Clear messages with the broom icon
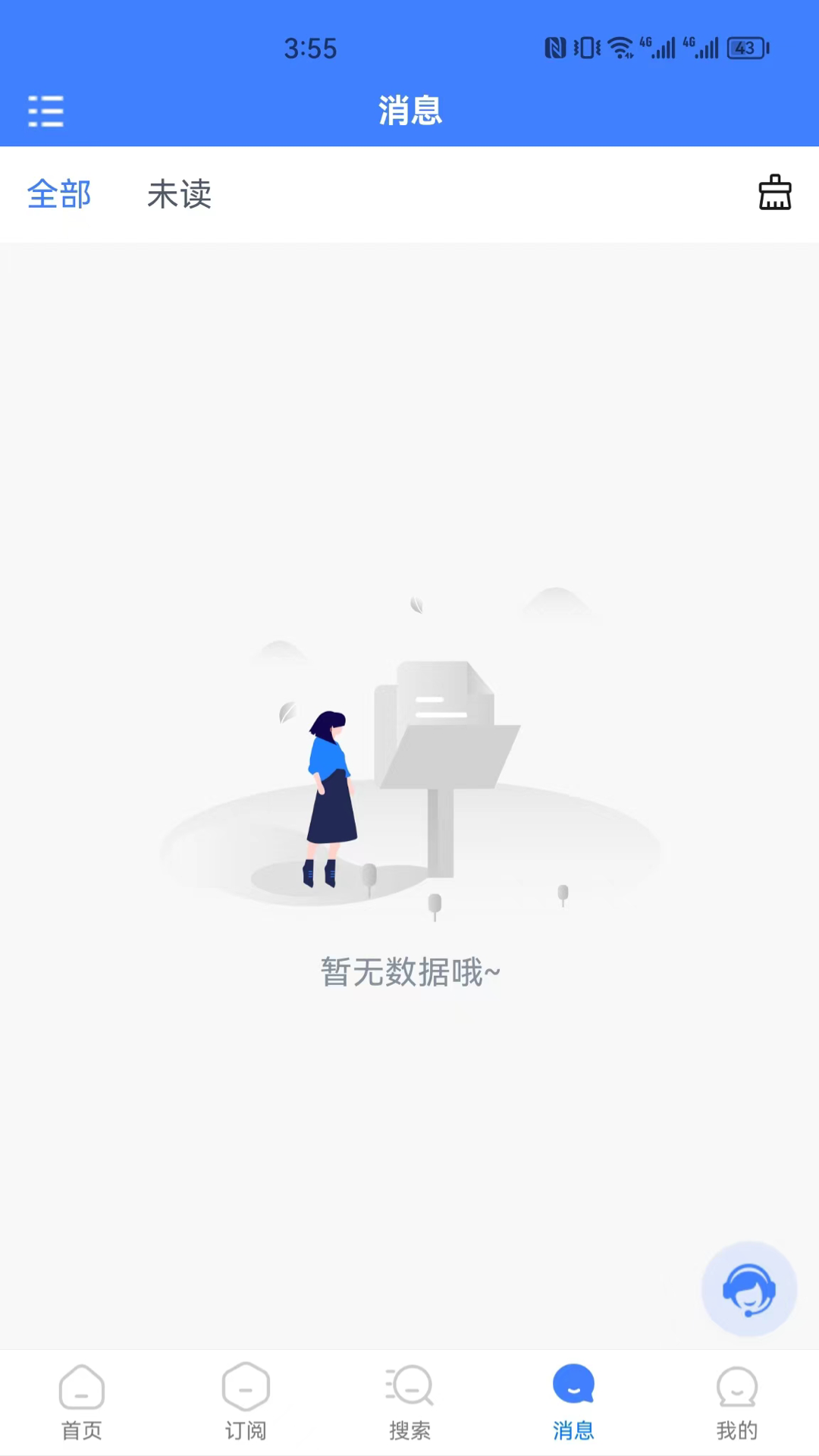Viewport: 819px width, 1456px height. point(774,193)
